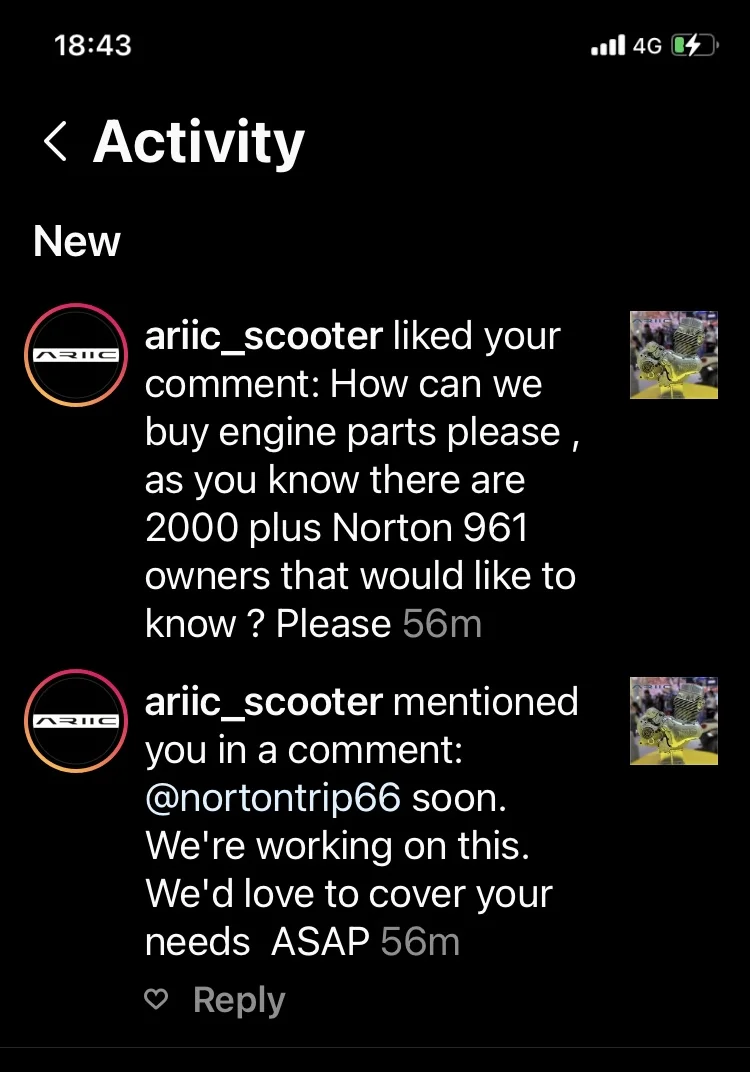Screen dimensions: 750x1072
Task: Open the @nortontrip66 mention link
Action: (x=273, y=798)
